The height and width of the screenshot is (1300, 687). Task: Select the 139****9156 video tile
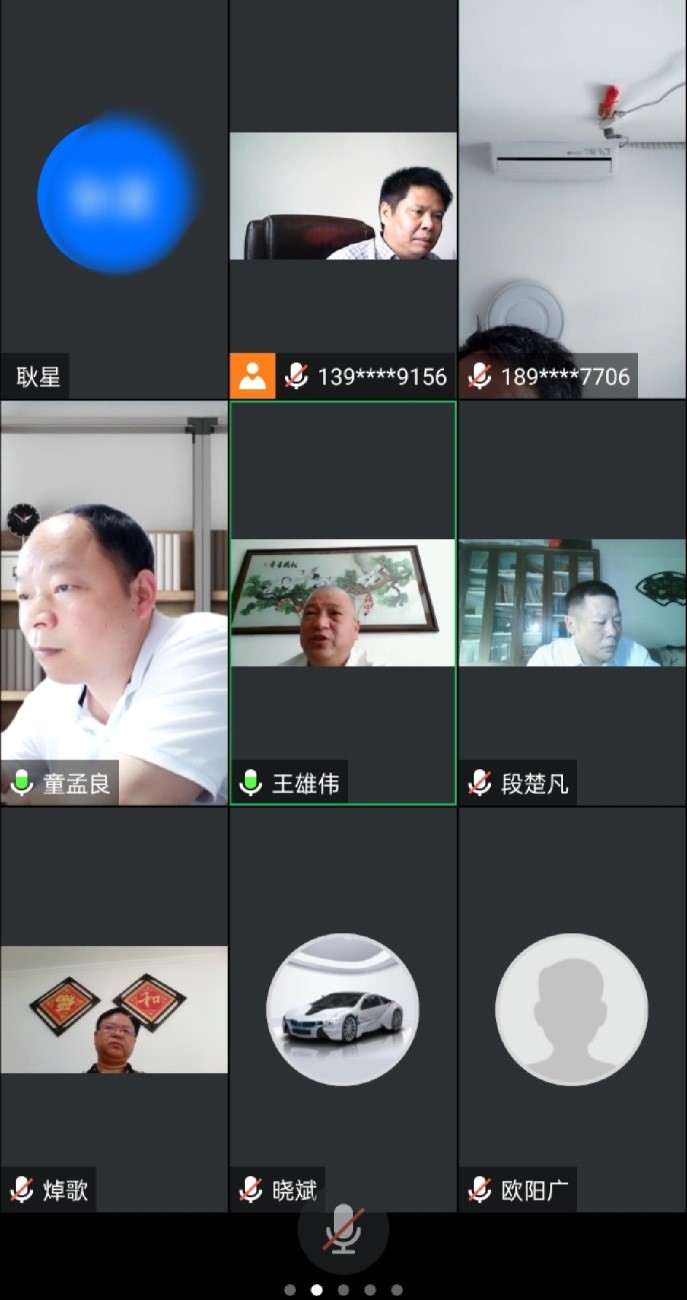tap(343, 198)
